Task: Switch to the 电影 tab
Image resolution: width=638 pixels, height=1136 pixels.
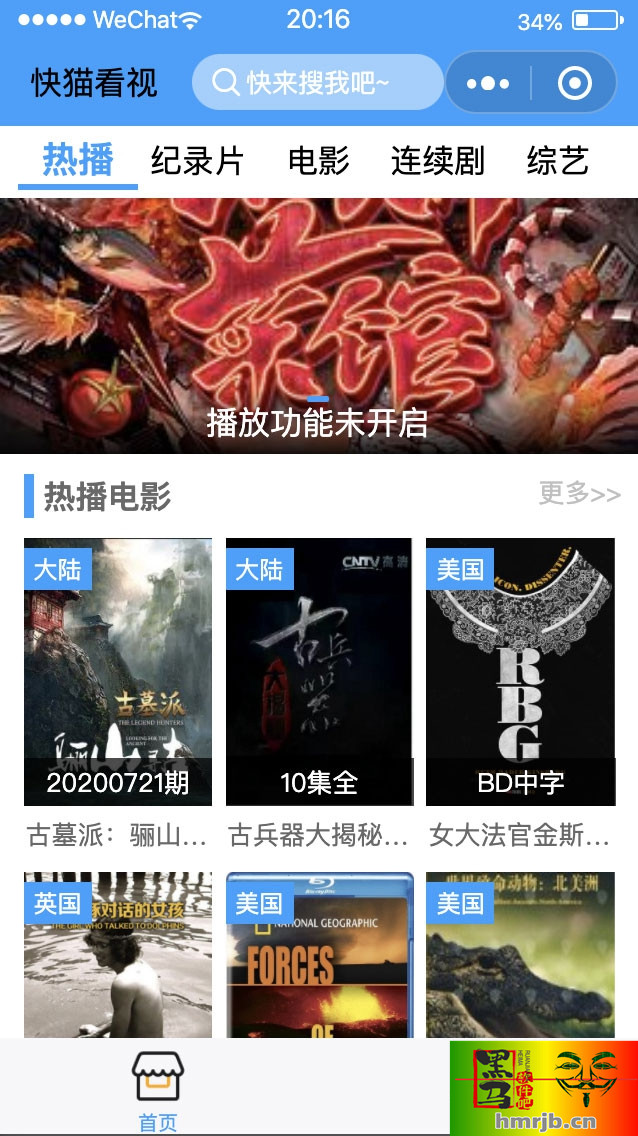Action: tap(318, 160)
